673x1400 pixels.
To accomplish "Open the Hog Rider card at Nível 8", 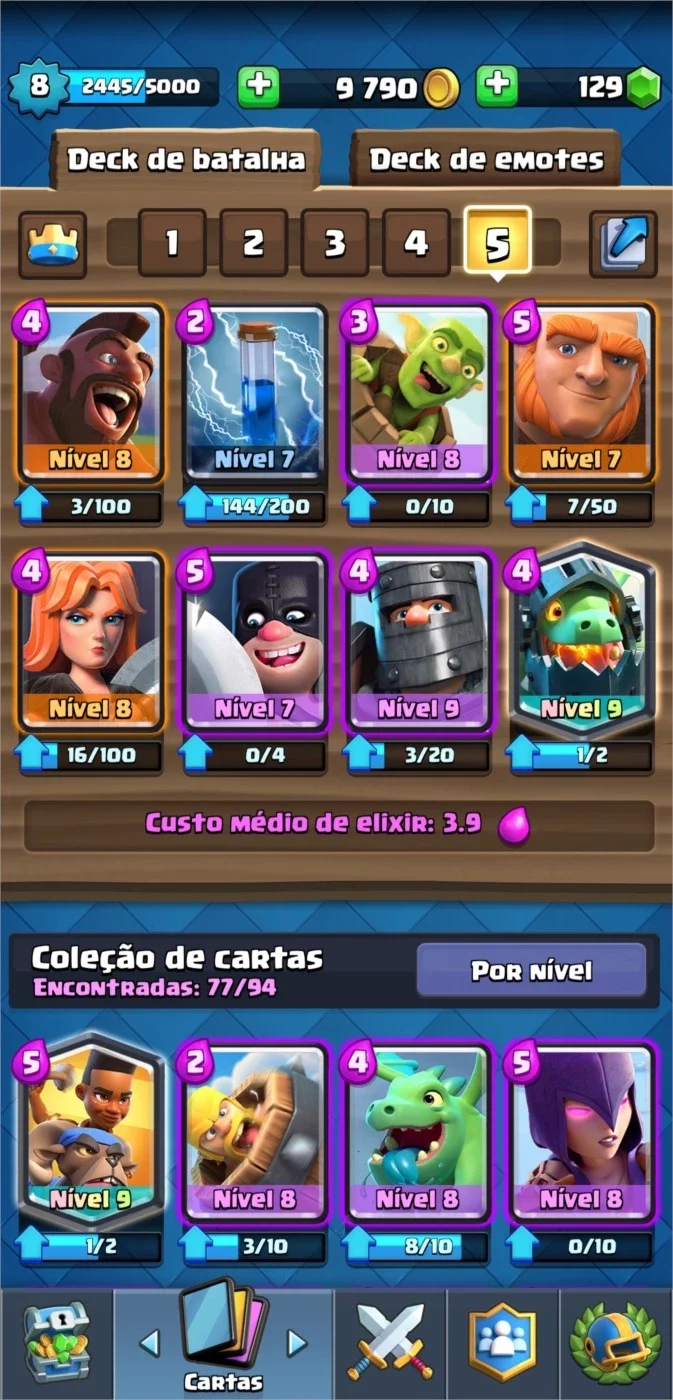I will [89, 394].
